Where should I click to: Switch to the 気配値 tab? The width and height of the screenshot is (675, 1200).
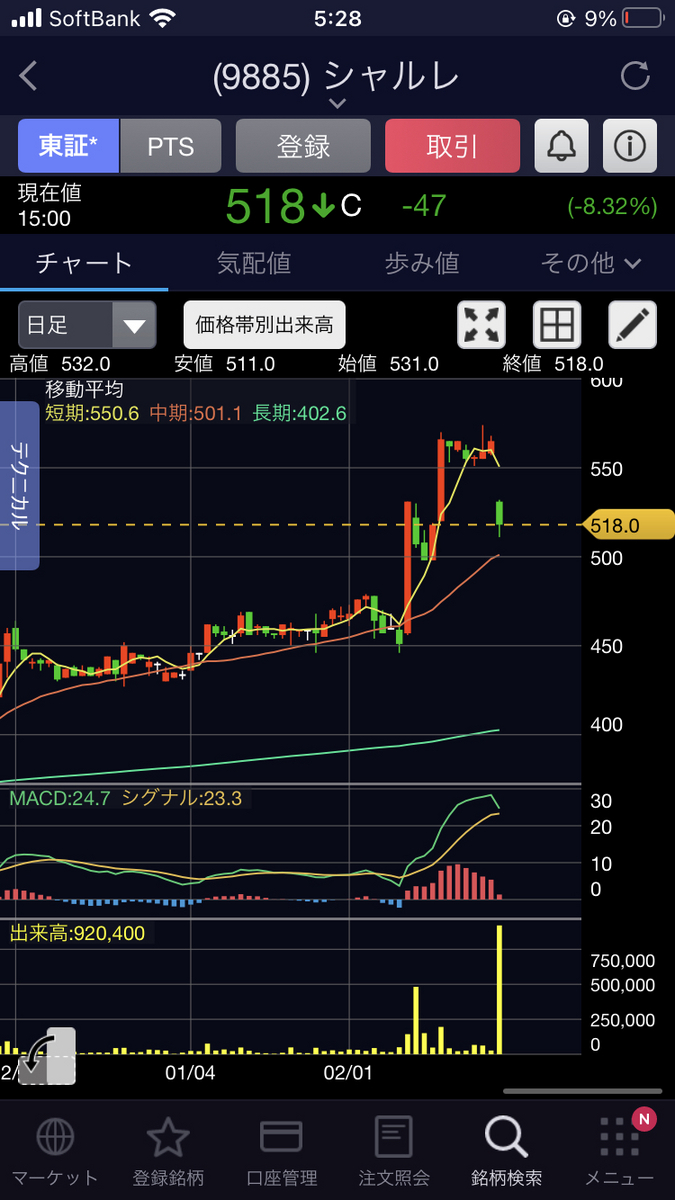point(254,263)
